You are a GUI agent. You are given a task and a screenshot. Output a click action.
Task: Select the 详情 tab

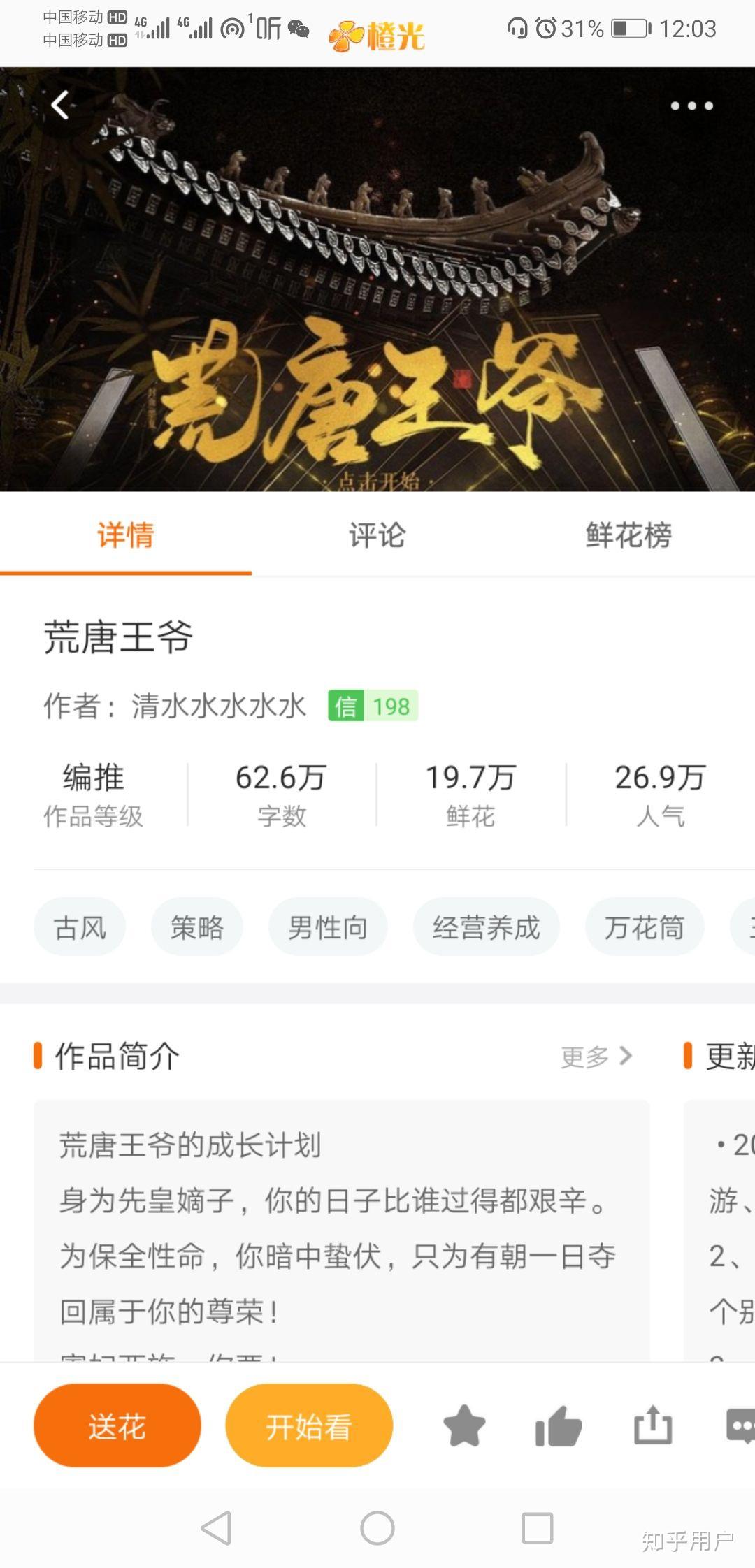126,535
